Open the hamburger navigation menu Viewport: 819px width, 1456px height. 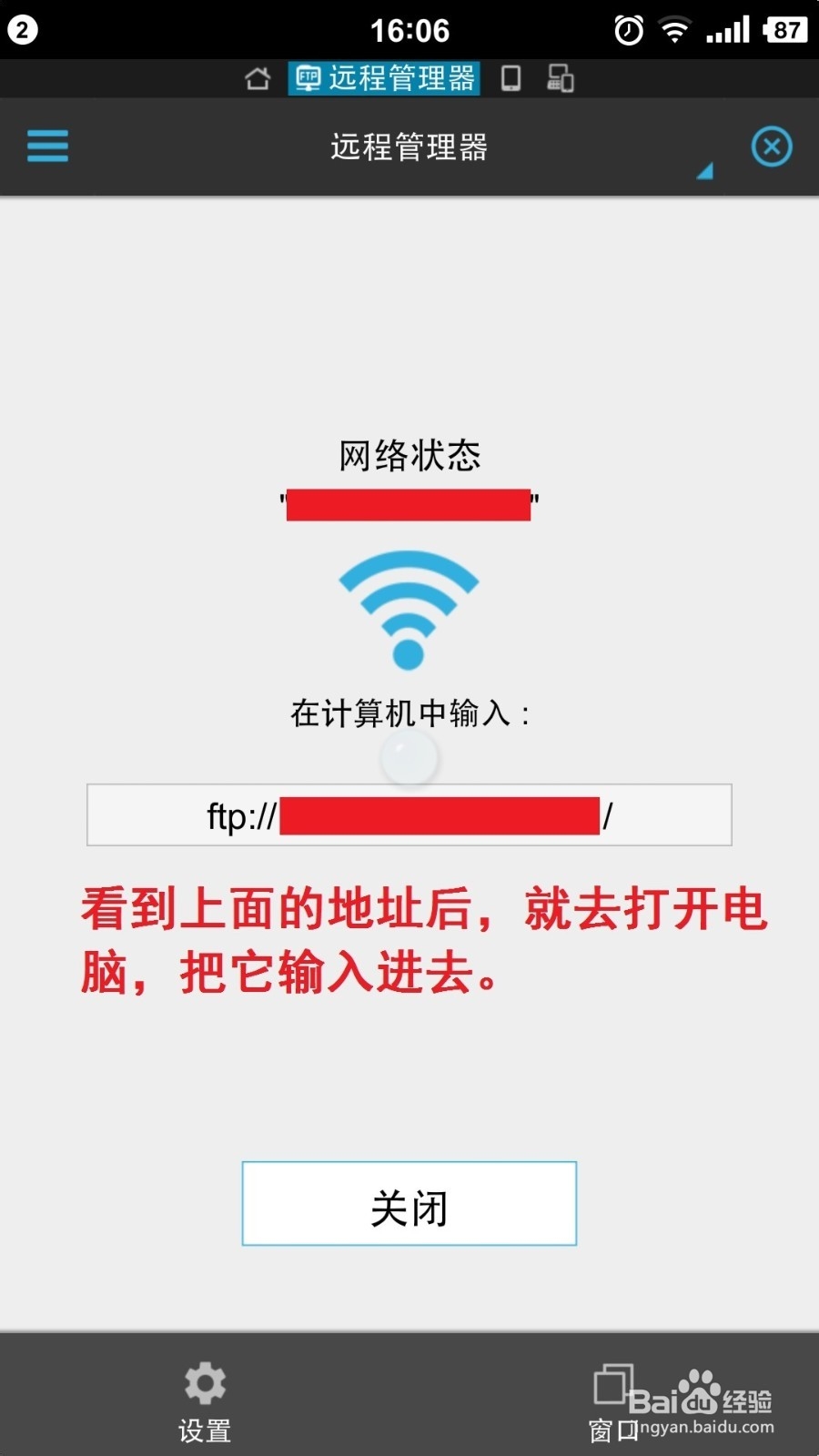47,146
